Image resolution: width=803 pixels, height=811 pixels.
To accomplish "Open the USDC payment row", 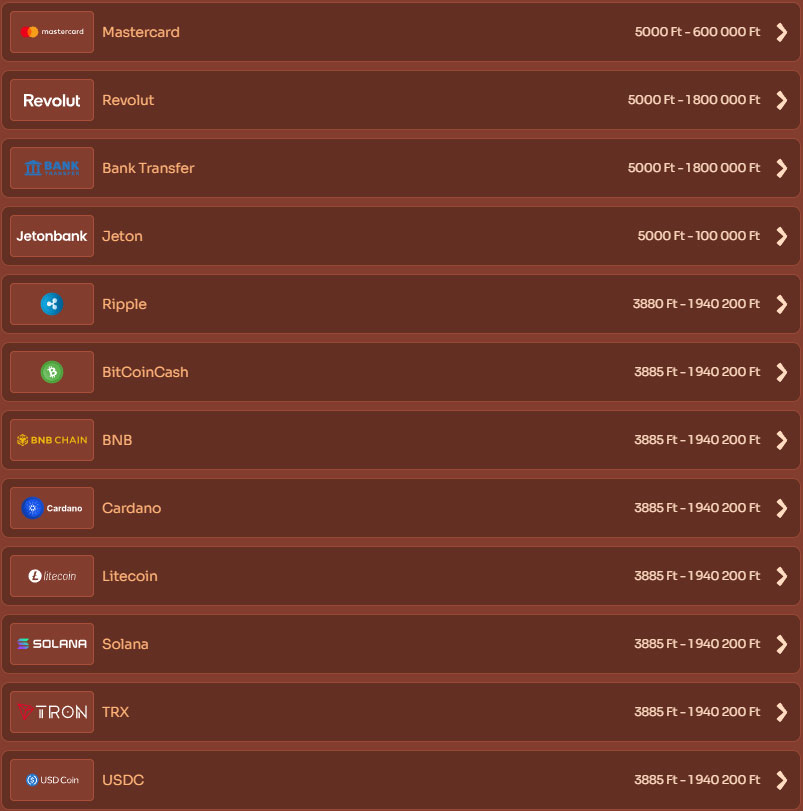I will pos(400,780).
